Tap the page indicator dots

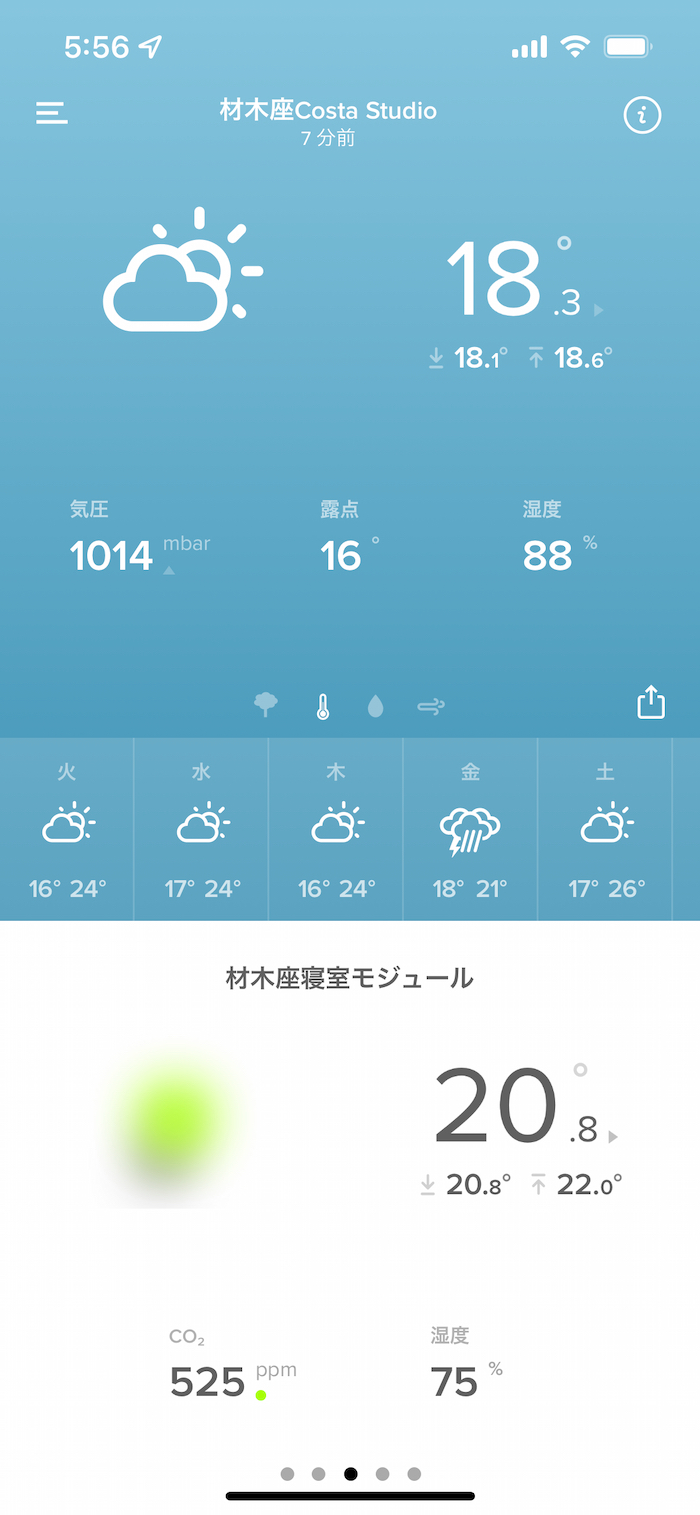pyautogui.click(x=350, y=1473)
